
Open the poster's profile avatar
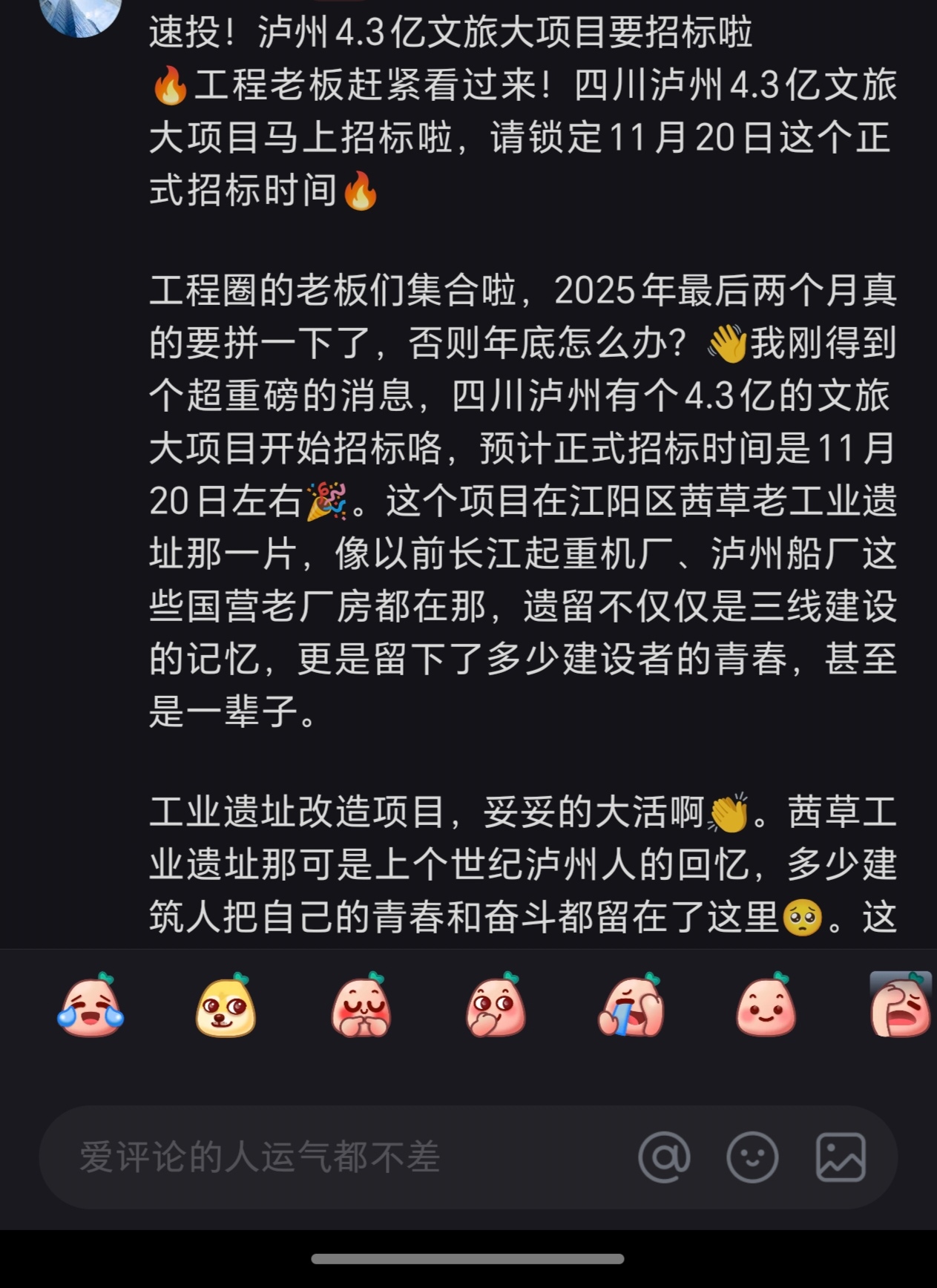point(80,13)
